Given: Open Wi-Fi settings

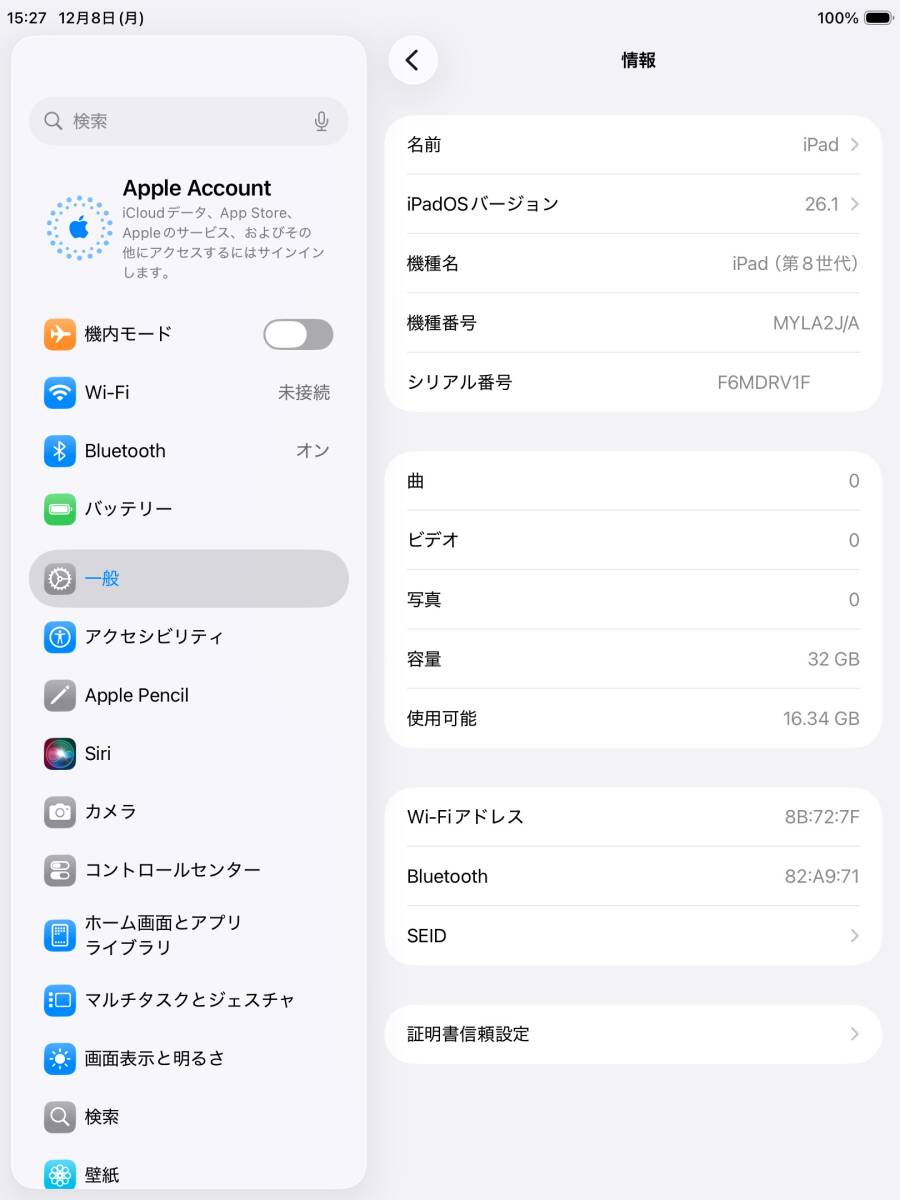Looking at the screenshot, I should 188,393.
